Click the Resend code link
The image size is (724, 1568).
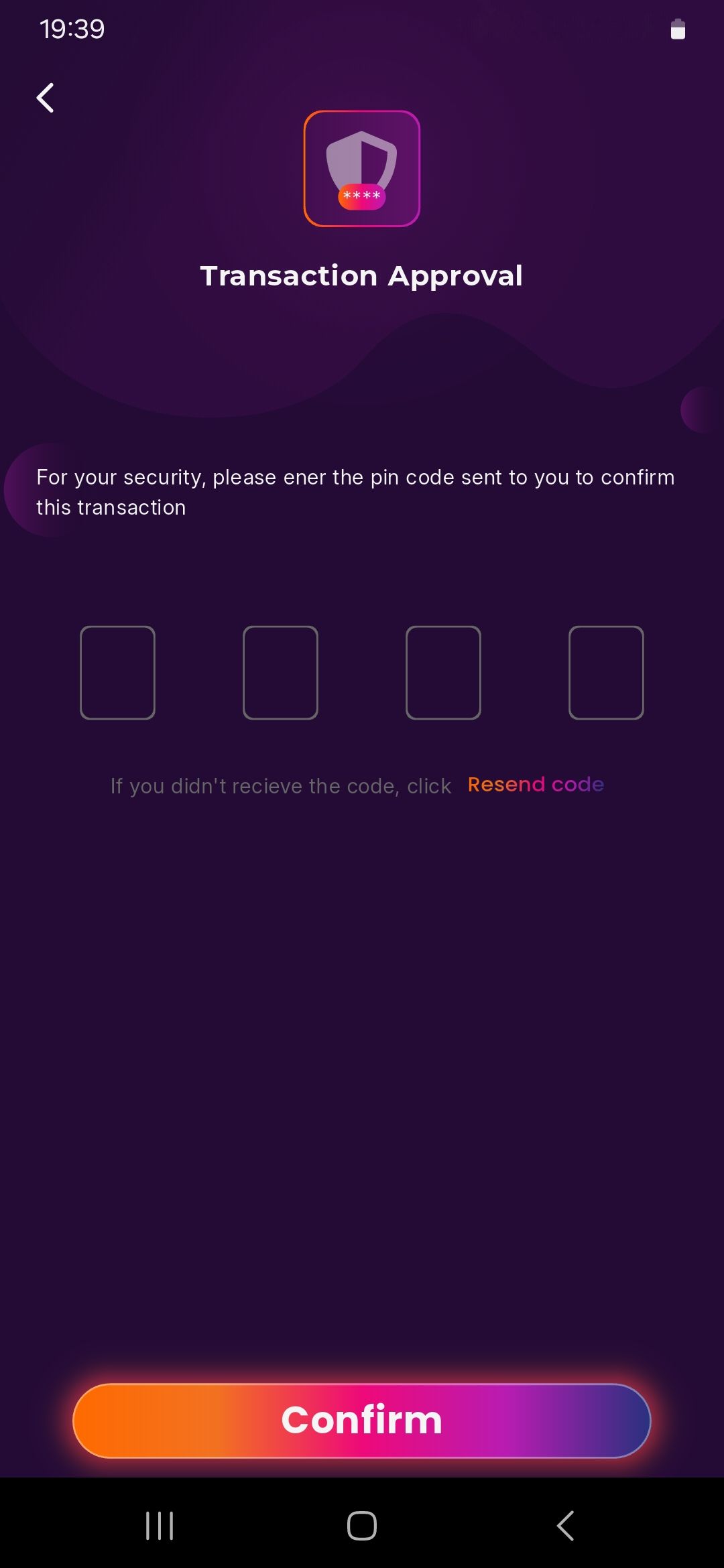536,784
